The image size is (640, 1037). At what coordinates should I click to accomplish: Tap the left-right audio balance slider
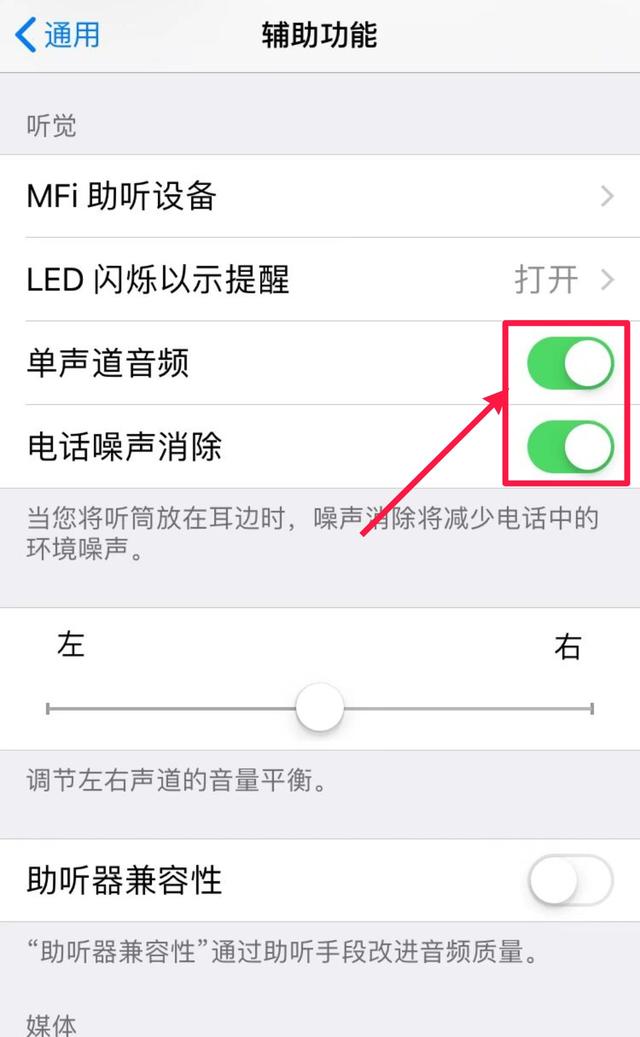point(320,709)
